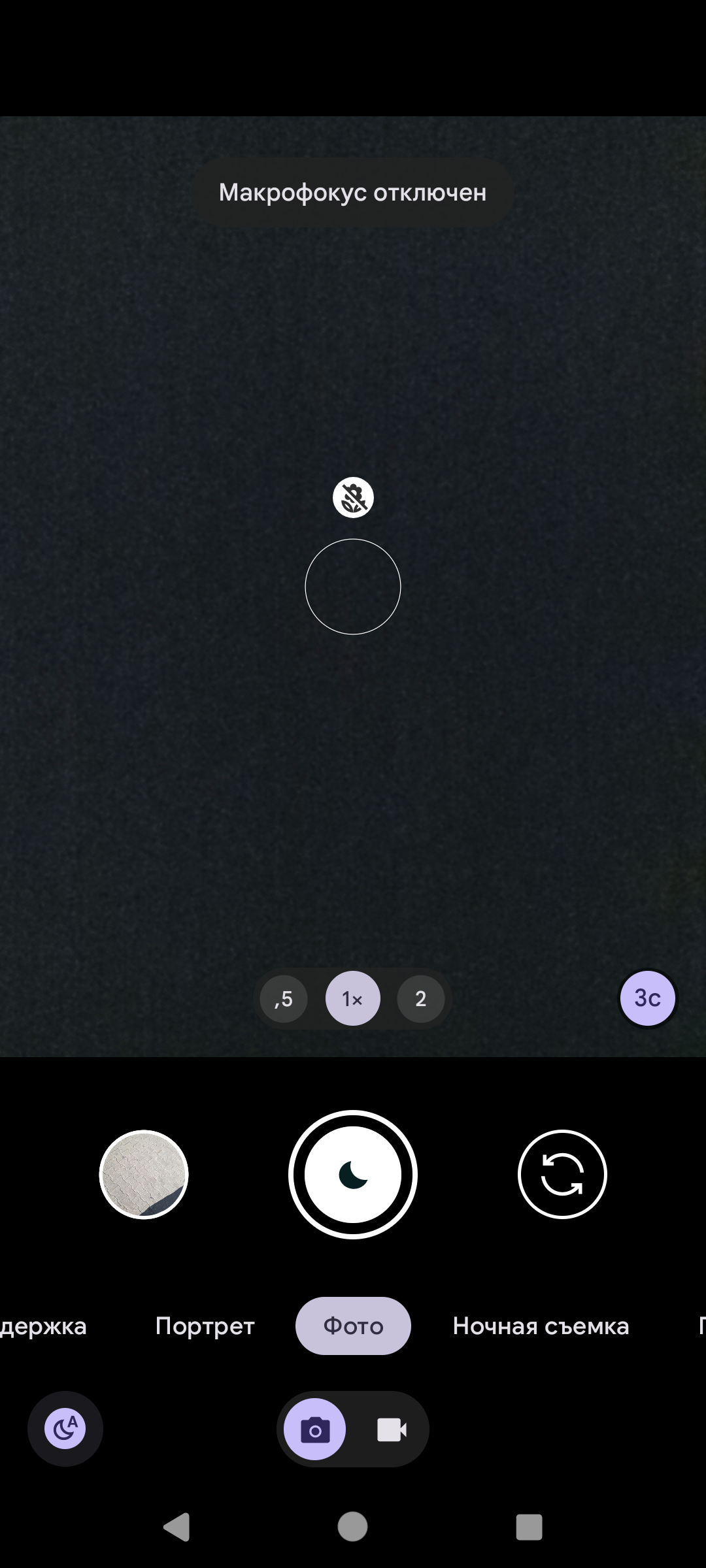Switch to video recording mode
Image resolution: width=706 pixels, height=1568 pixels.
coord(392,1430)
